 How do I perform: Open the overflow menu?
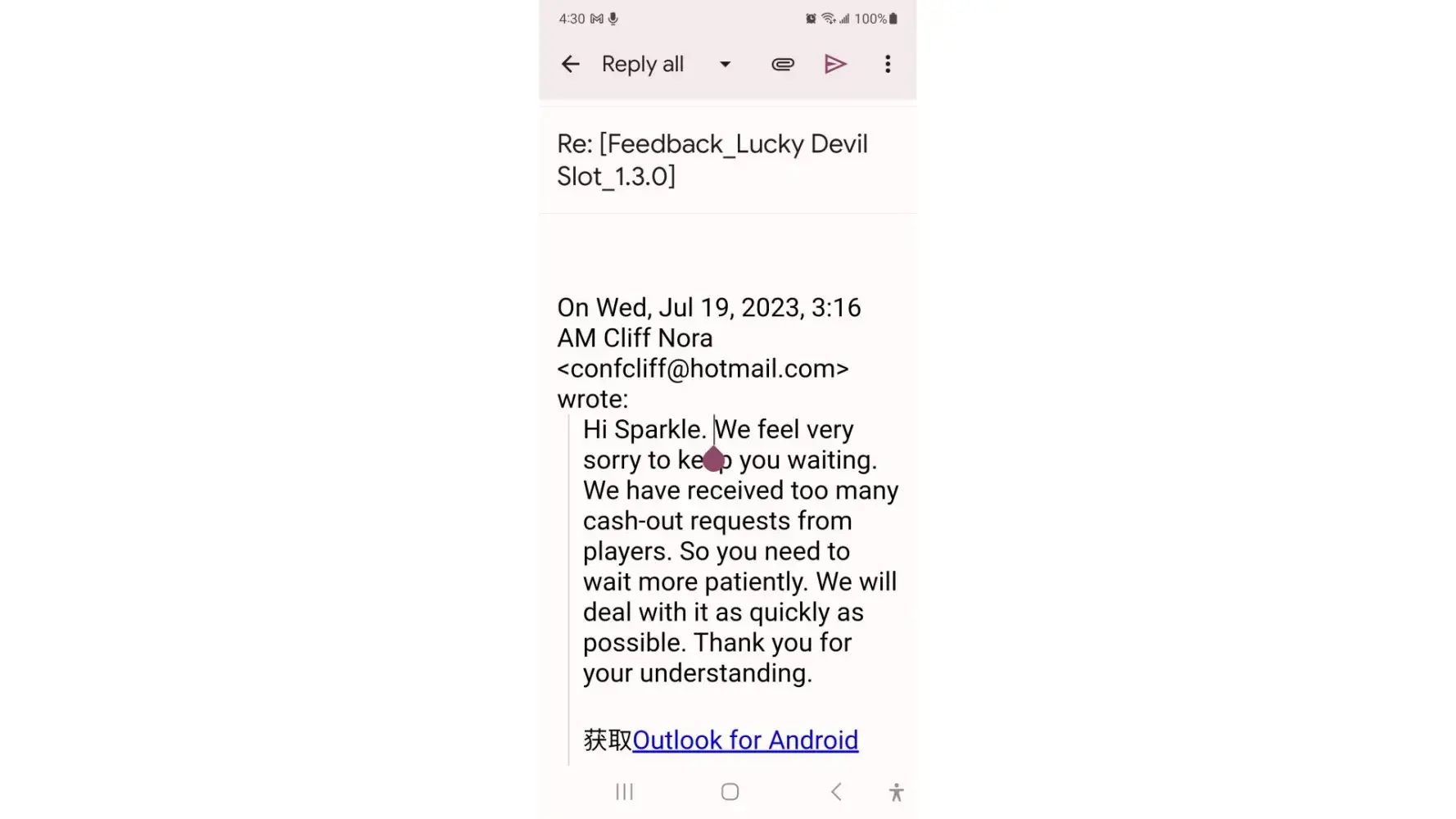click(x=887, y=64)
